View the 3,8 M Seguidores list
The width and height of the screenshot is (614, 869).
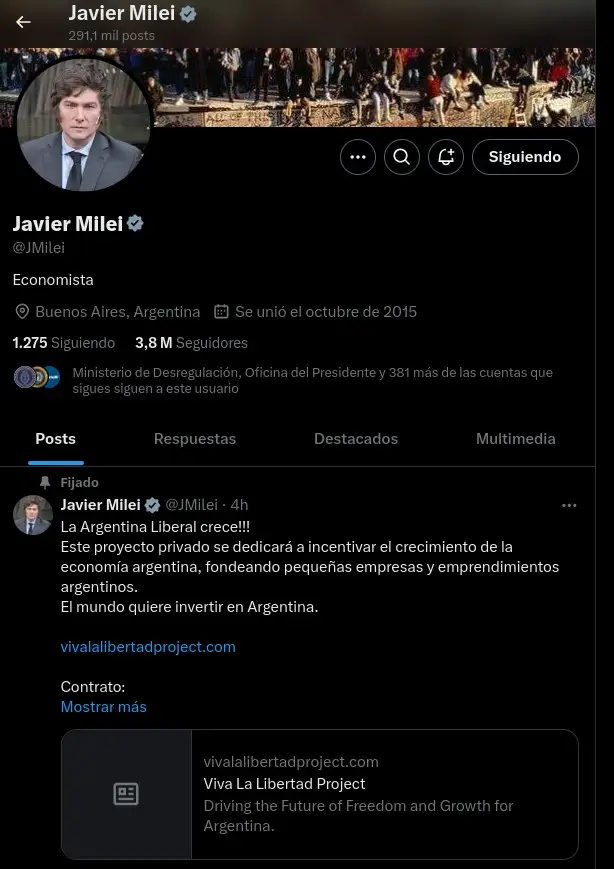[x=191, y=343]
